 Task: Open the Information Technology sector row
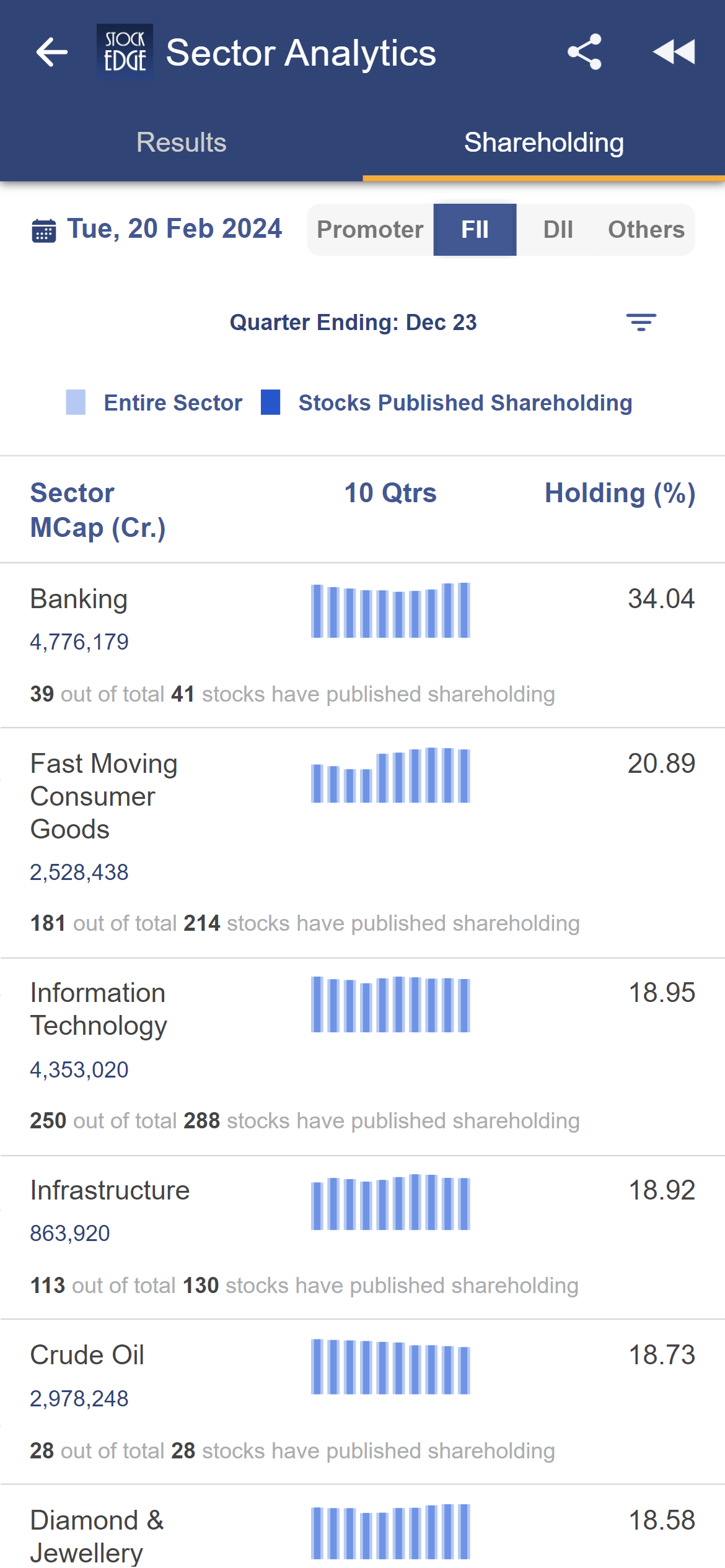click(98, 1008)
